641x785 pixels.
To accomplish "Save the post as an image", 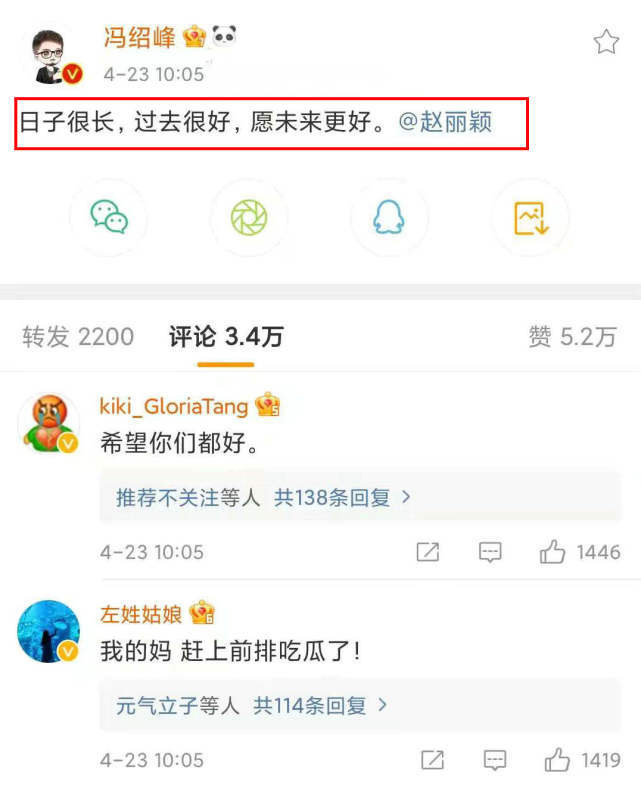I will 529,217.
